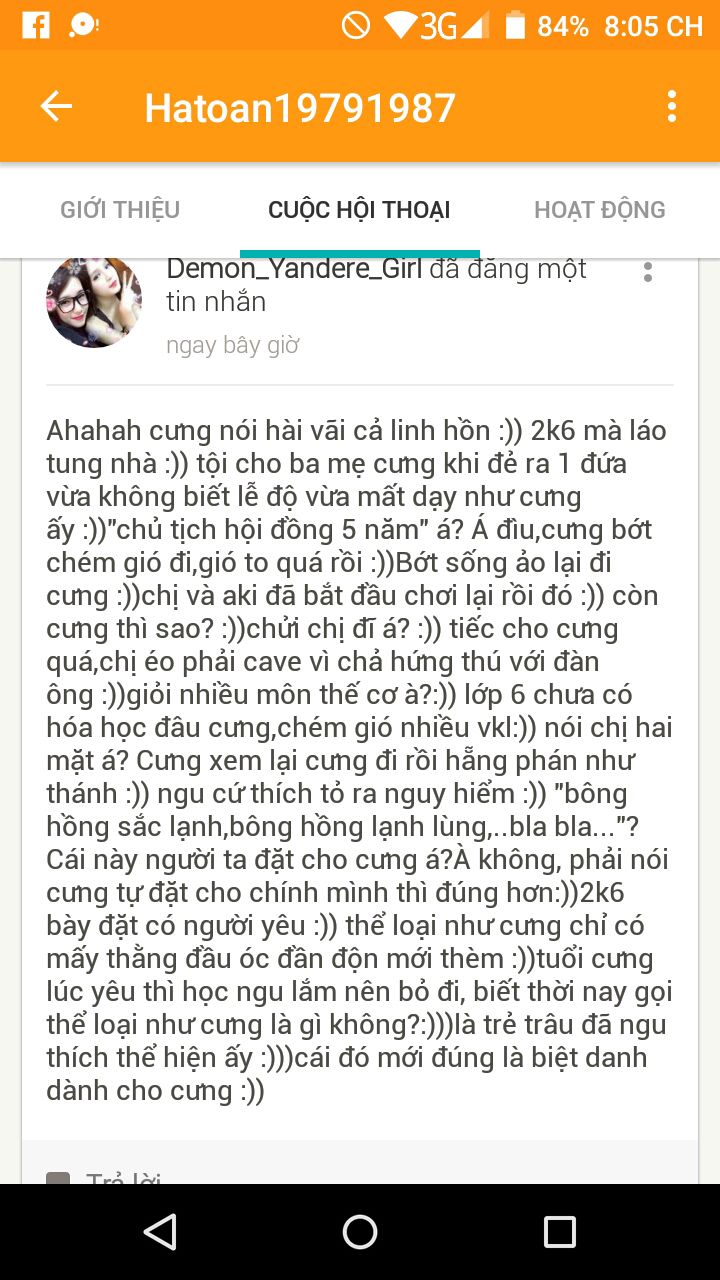Tap the Demon_Yandere_Girl username link
The width and height of the screenshot is (720, 1280).
295,269
